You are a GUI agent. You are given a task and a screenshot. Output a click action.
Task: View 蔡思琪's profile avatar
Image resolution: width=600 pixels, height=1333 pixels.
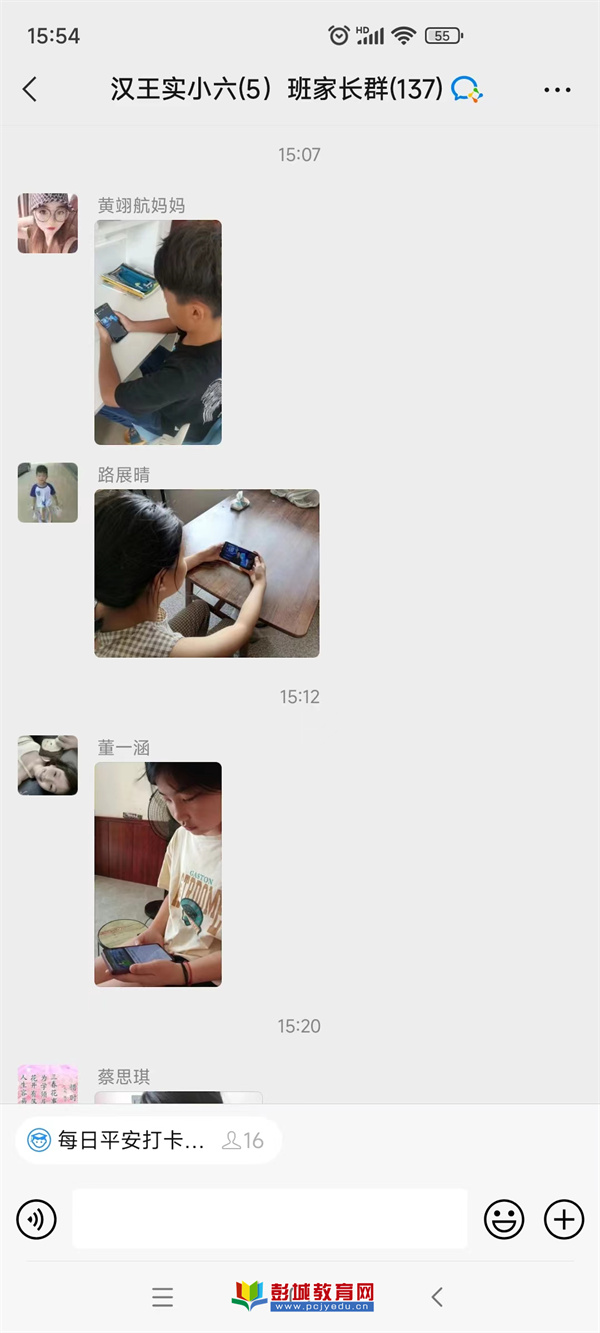[x=47, y=1085]
